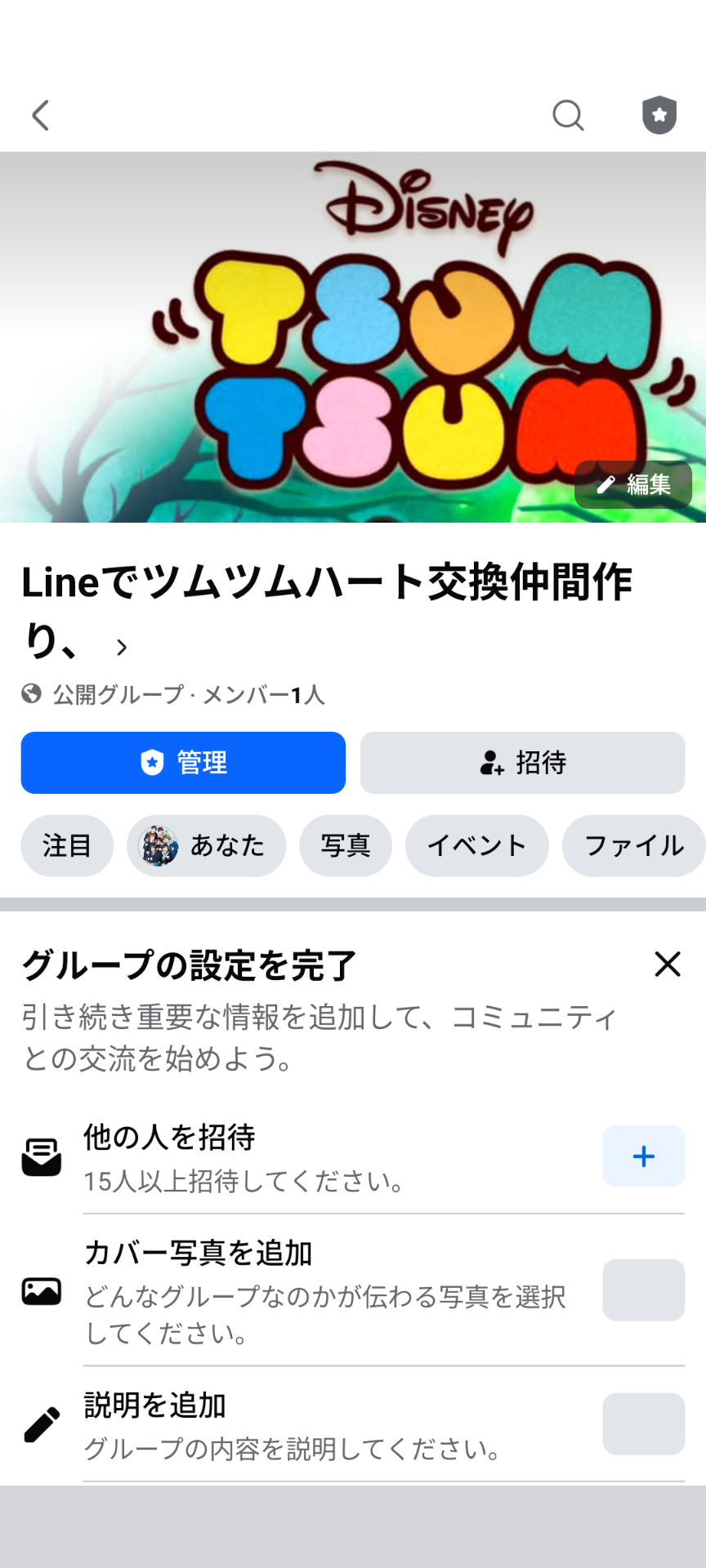Tap 編集 to edit the cover photo
This screenshot has height=1568, width=706.
click(633, 484)
